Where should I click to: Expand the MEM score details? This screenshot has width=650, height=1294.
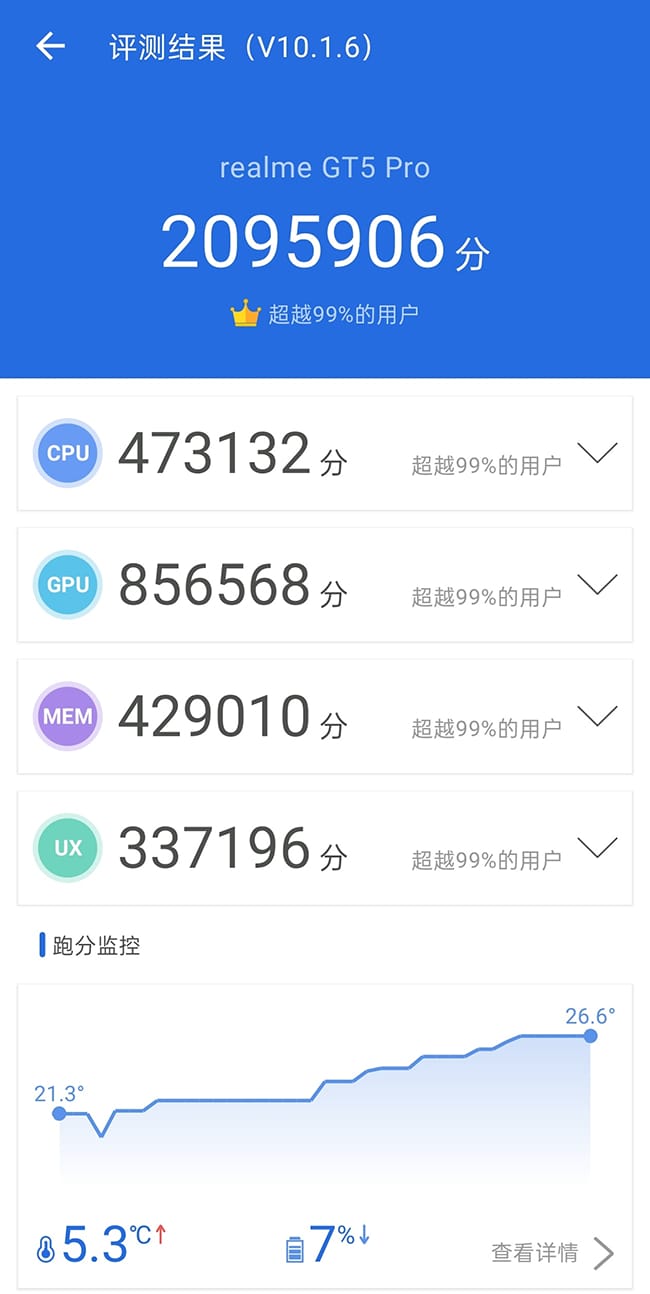pos(597,717)
